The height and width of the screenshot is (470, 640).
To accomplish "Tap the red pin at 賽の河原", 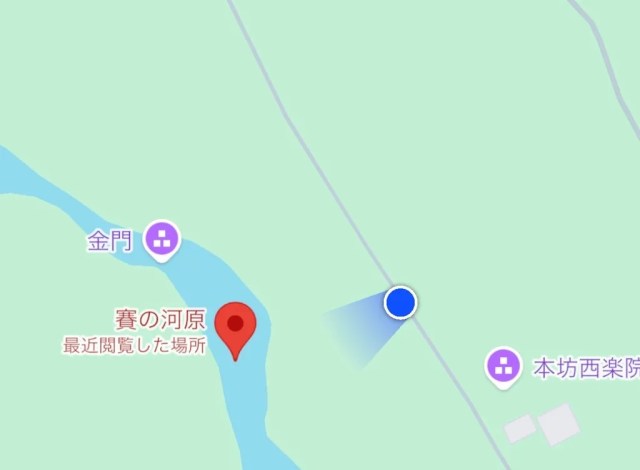I will [x=236, y=326].
